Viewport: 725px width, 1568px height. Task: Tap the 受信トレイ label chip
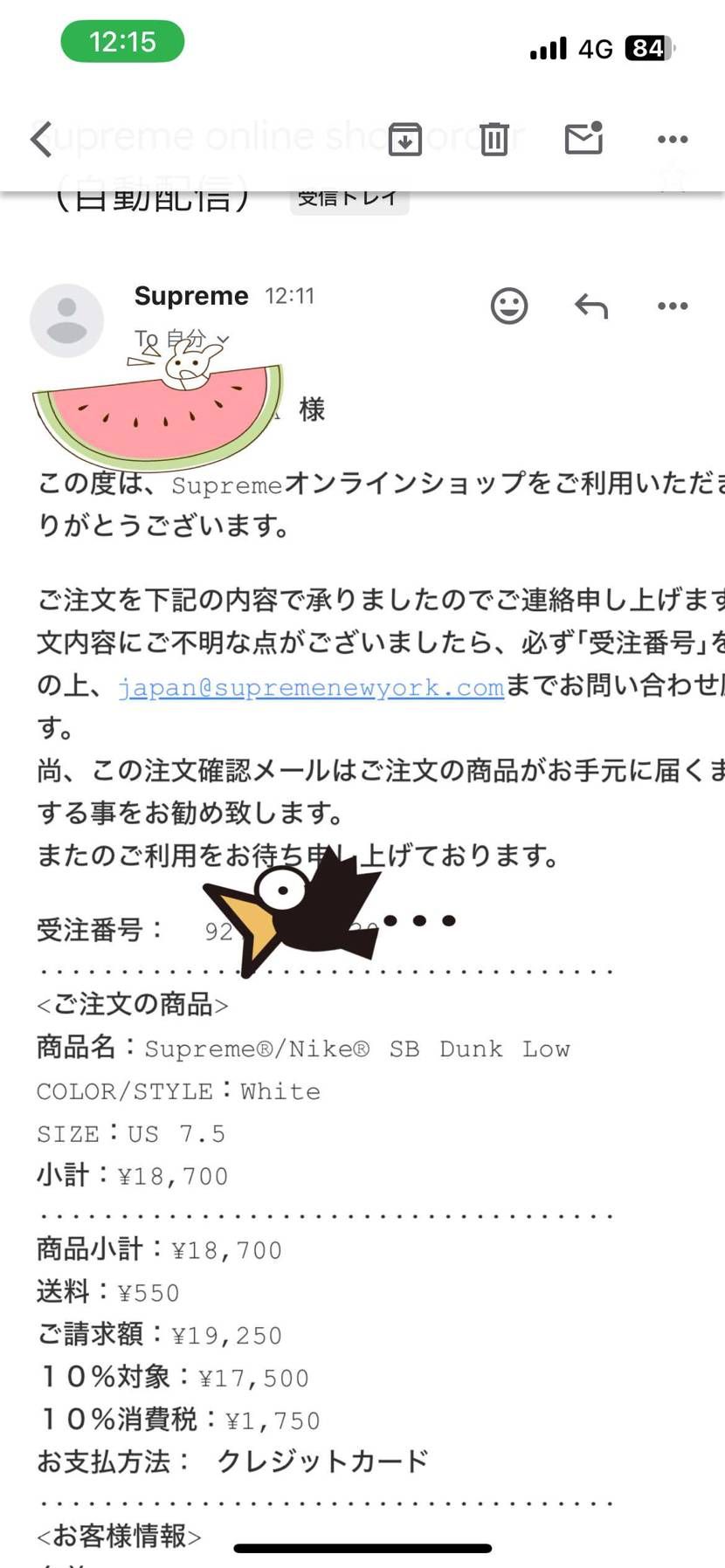[x=349, y=200]
